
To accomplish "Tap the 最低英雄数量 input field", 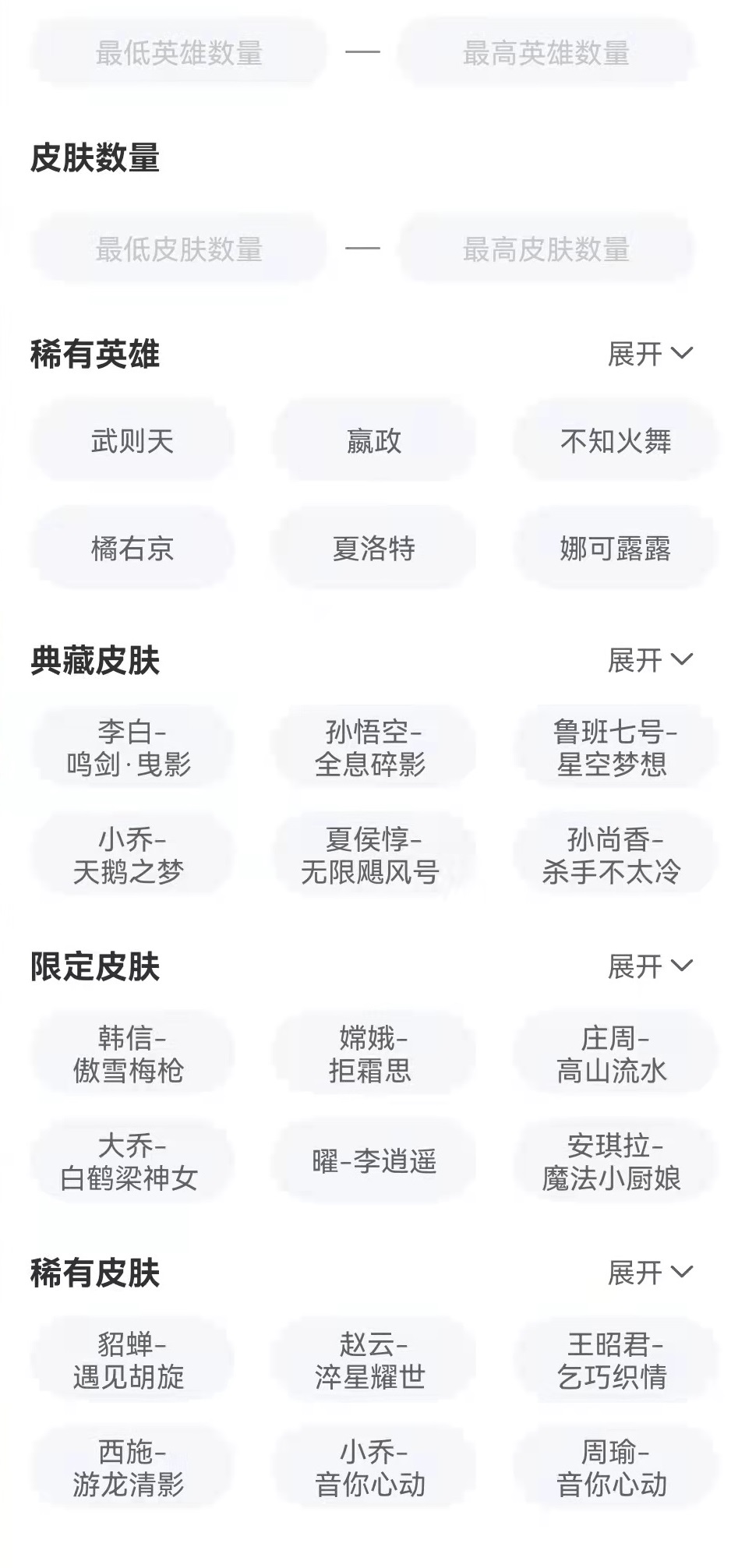I will [178, 53].
